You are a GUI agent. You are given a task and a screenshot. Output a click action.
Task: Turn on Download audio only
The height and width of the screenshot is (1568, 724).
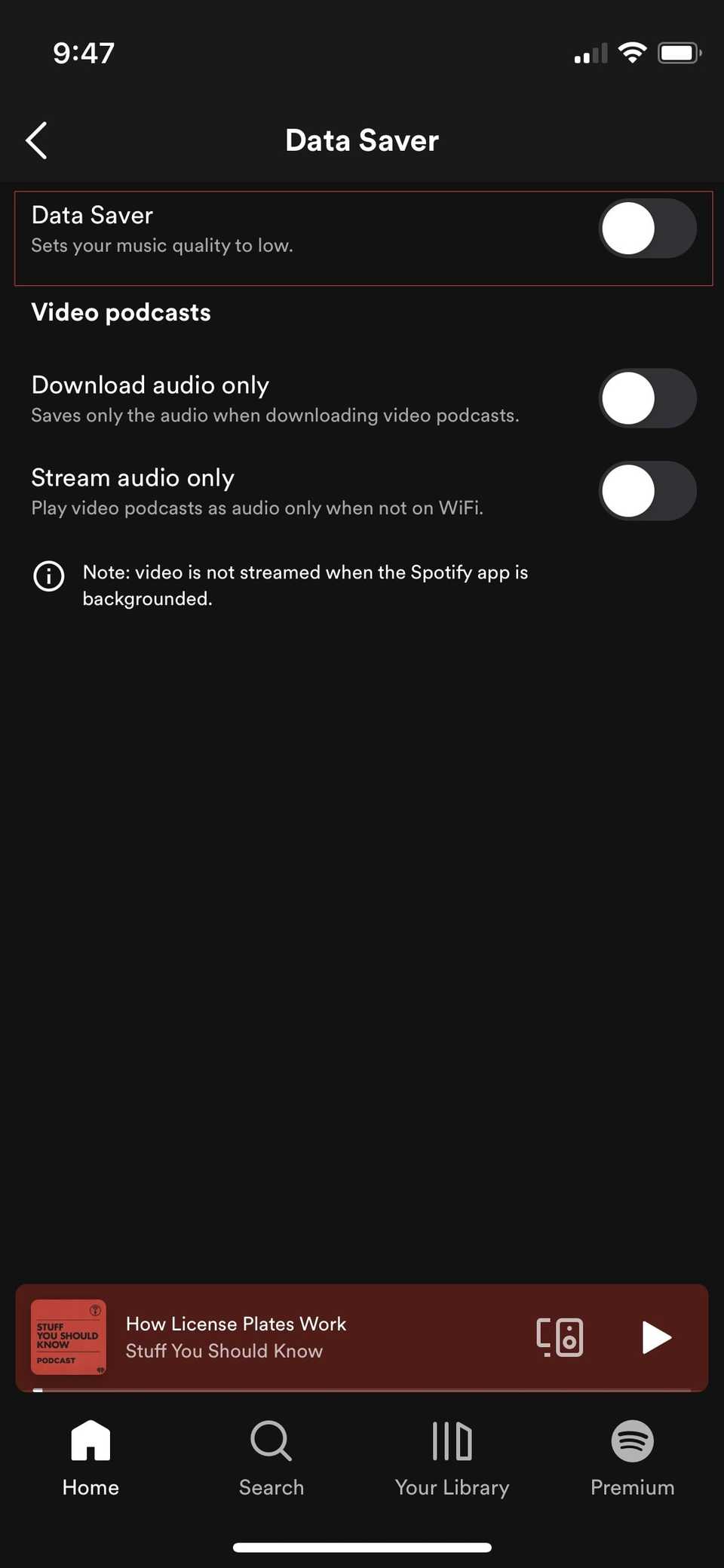[x=647, y=398]
